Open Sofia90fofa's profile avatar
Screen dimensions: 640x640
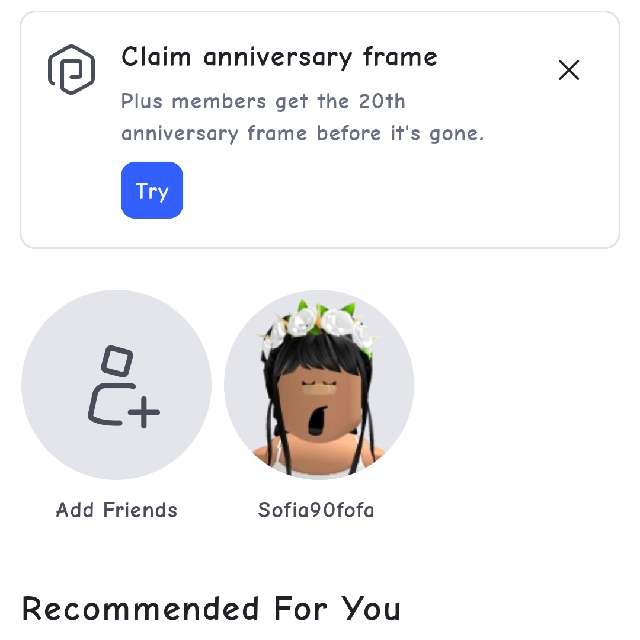(319, 384)
